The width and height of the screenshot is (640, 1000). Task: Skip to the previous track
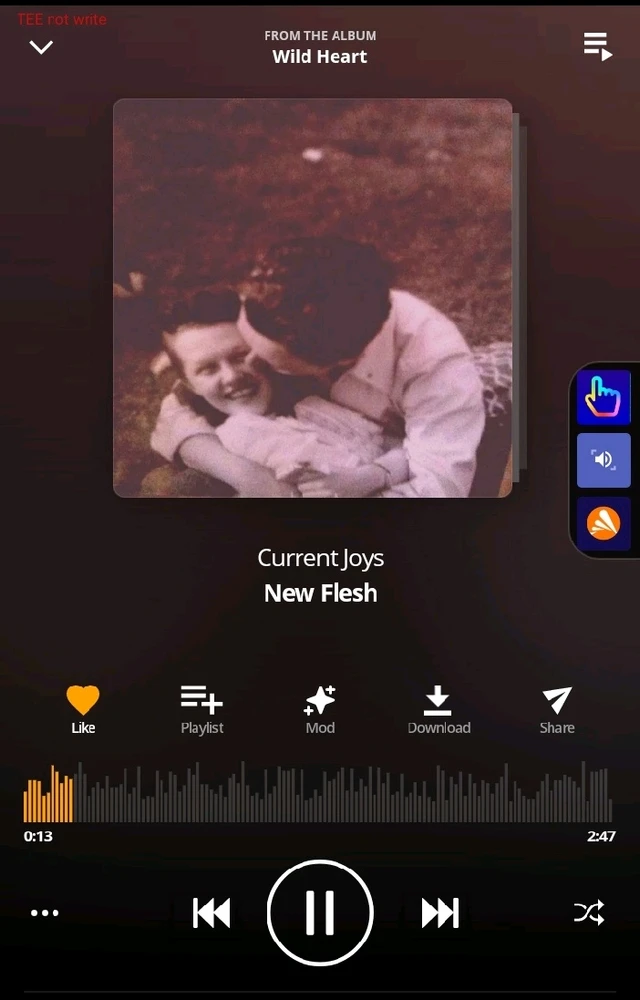[x=211, y=912]
